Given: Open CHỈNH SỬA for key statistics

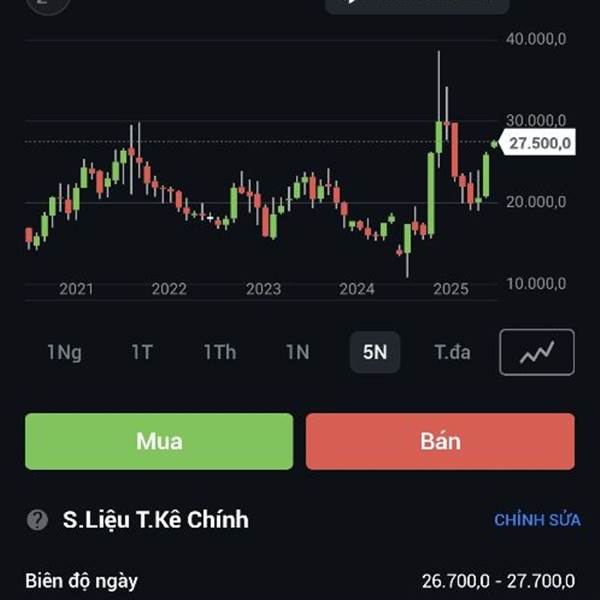Looking at the screenshot, I should (x=537, y=520).
